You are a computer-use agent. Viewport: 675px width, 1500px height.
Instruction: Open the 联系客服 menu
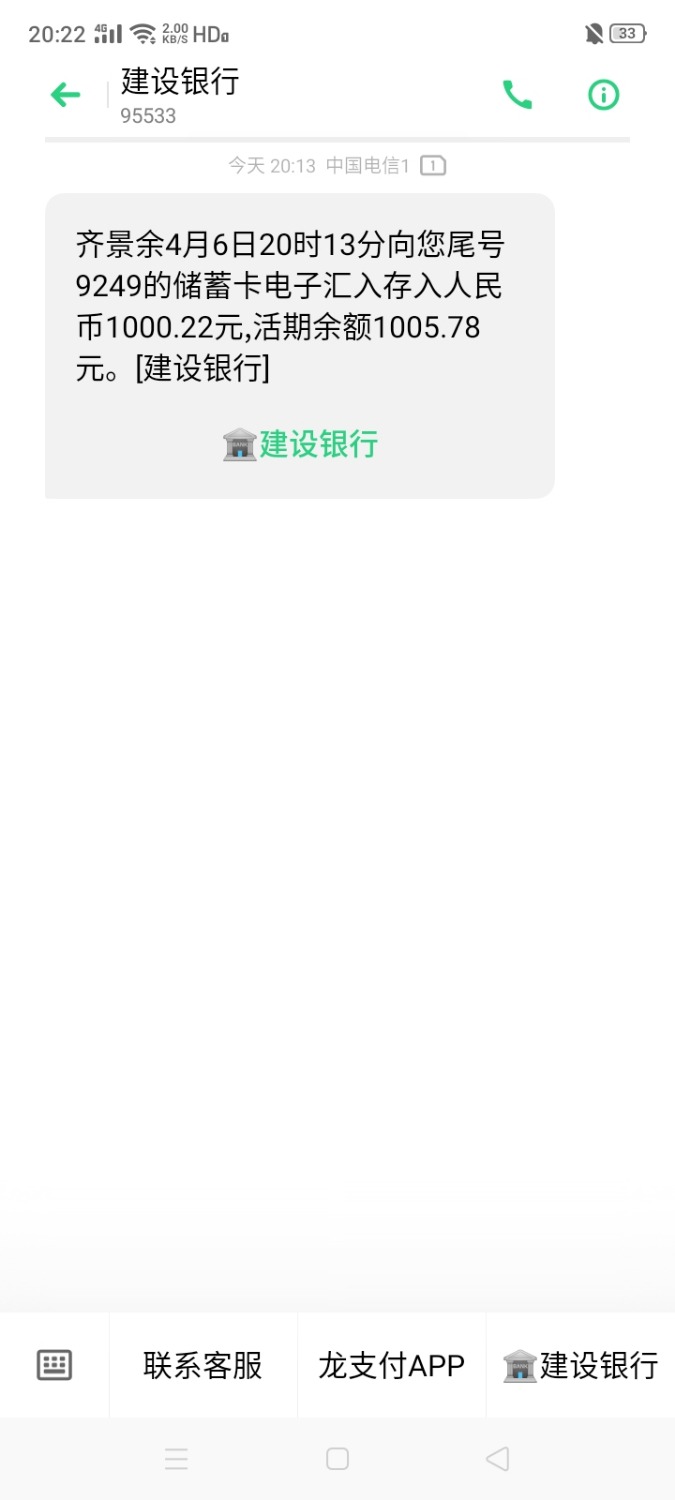tap(203, 1365)
